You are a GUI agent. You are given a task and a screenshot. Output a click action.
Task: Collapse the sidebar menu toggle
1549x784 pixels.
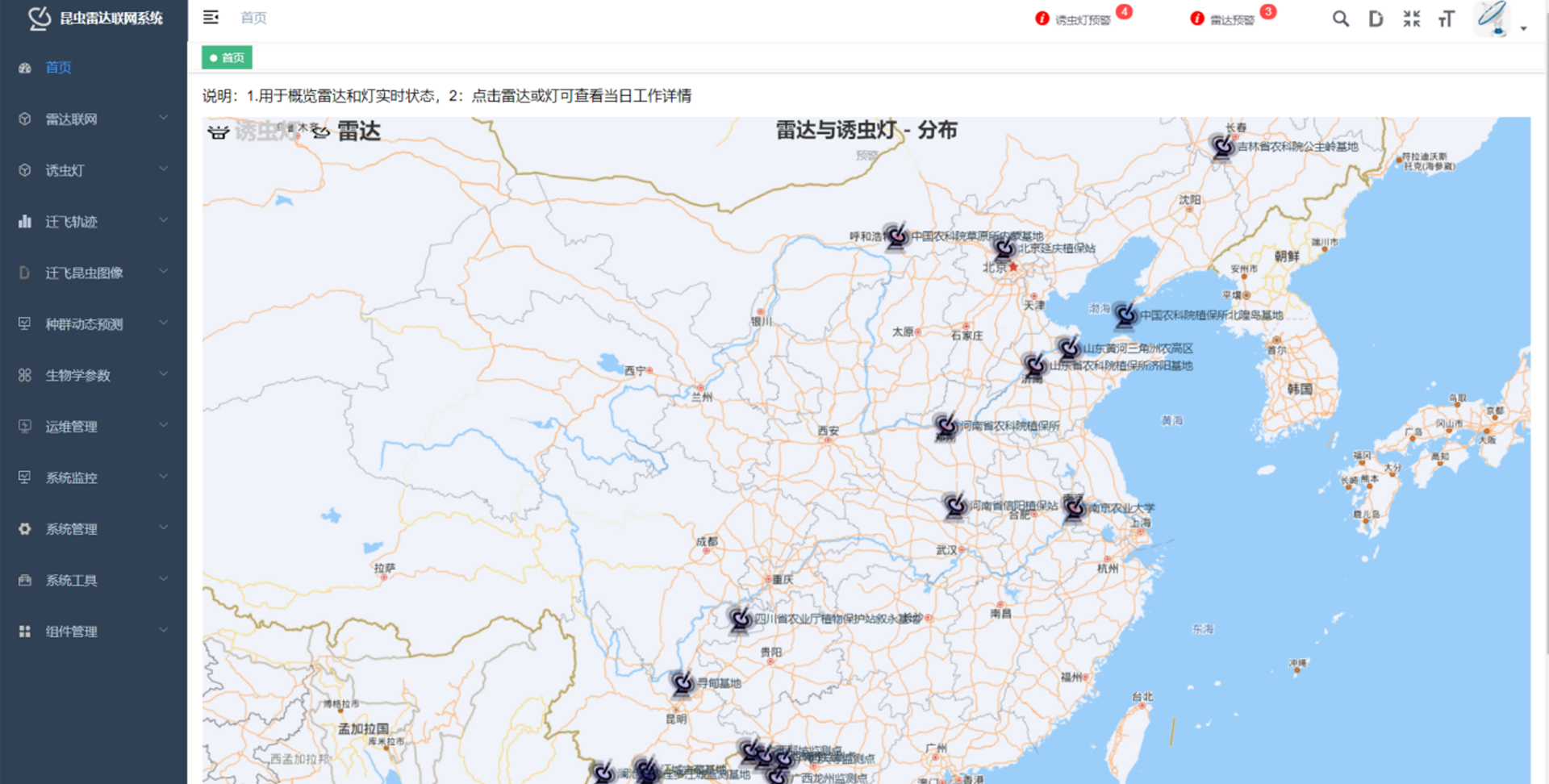tap(211, 18)
